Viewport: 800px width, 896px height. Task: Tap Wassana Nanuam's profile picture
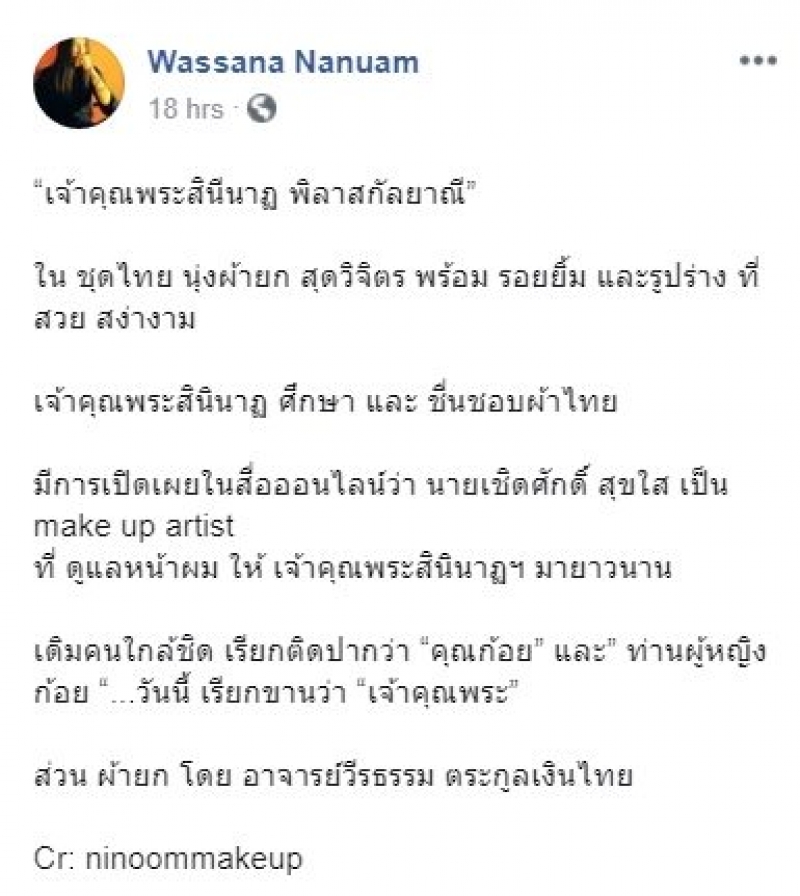79,83
